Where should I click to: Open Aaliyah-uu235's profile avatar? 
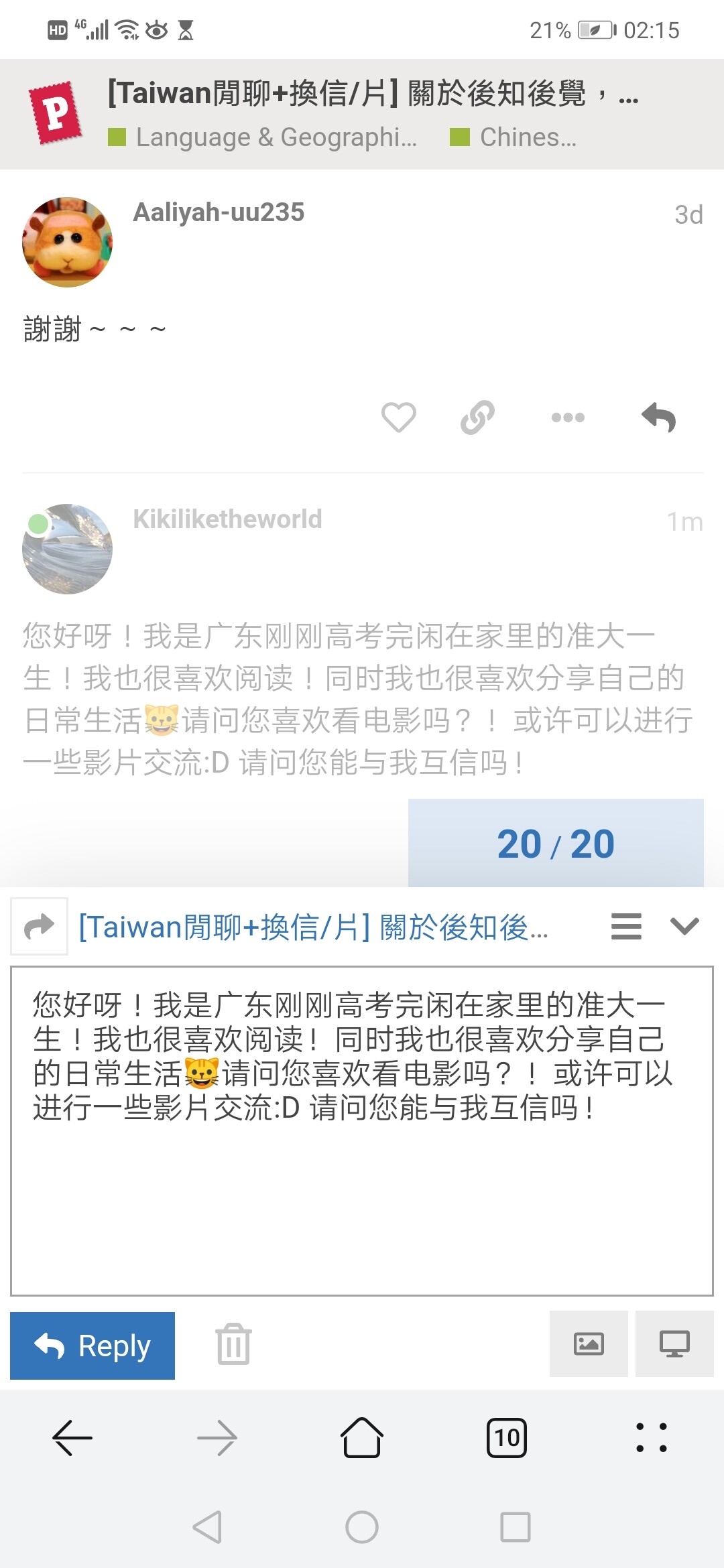[x=67, y=242]
